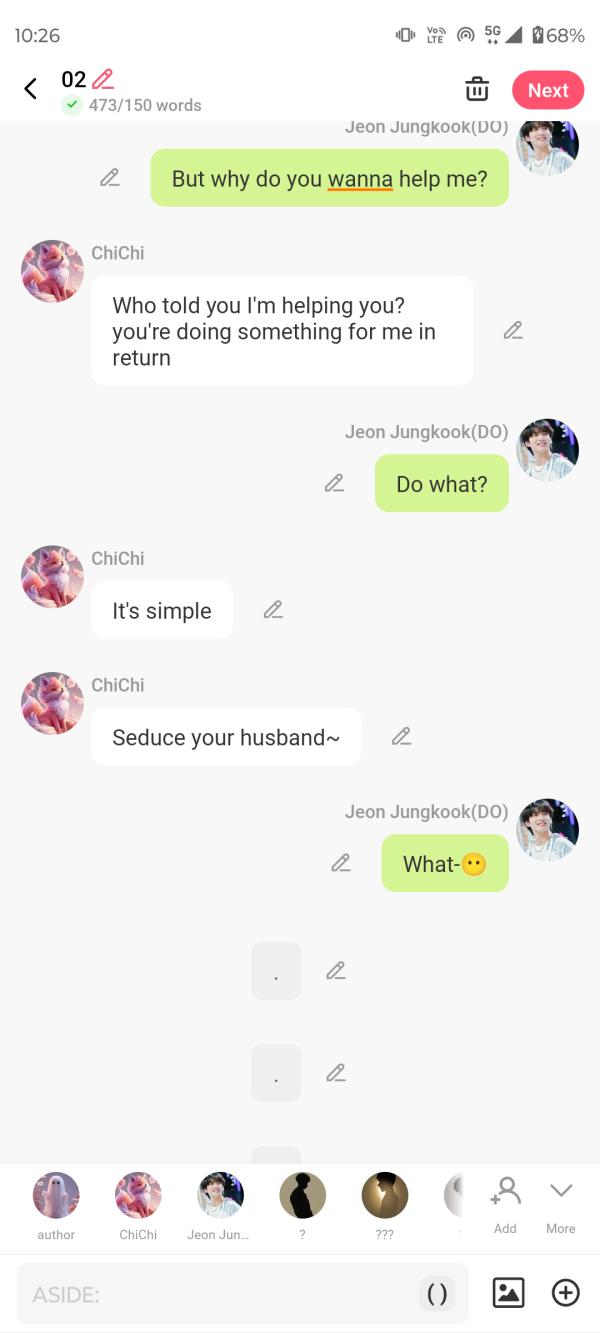
Task: Insert parentheses with the () button
Action: 437,1294
